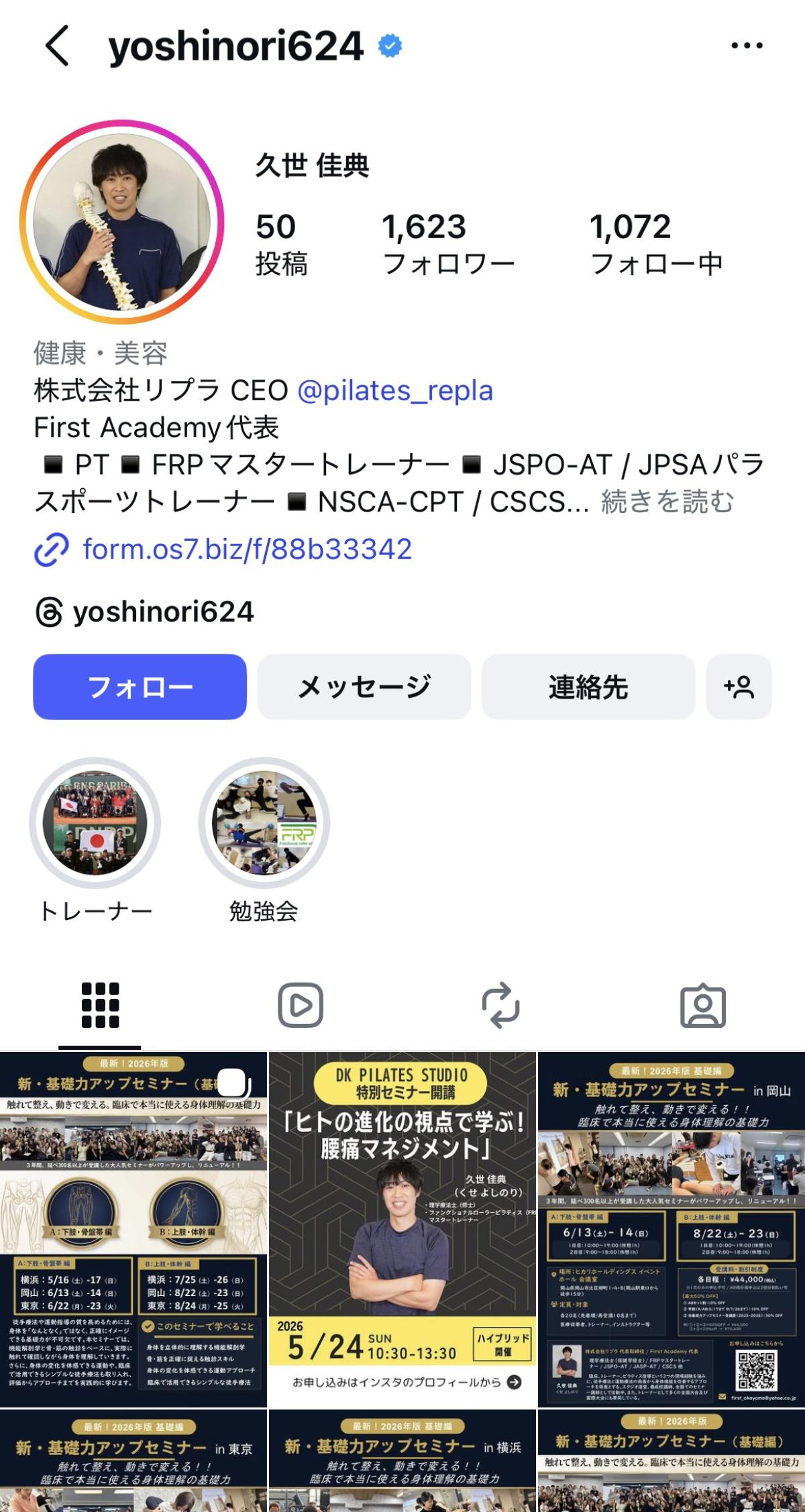805x1512 pixels.
Task: Open the DK PILATES STUDIO seminar post
Action: click(402, 1228)
